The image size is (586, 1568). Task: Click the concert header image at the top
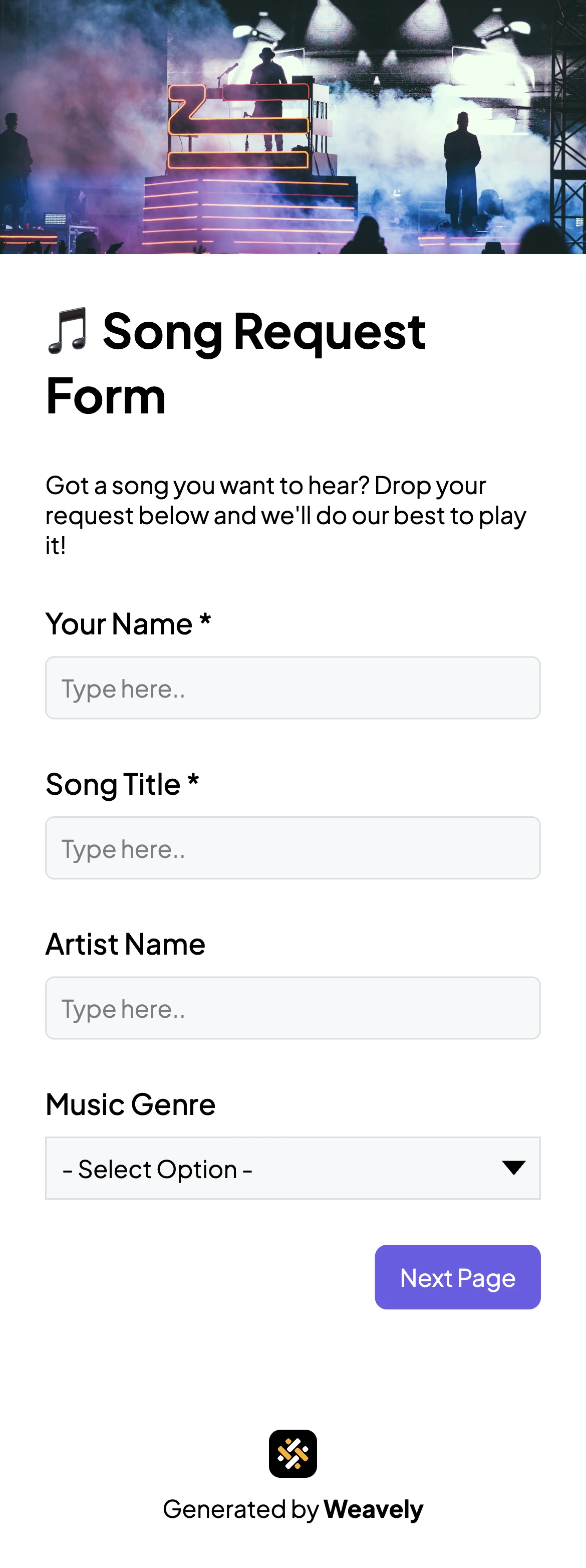(x=292, y=128)
